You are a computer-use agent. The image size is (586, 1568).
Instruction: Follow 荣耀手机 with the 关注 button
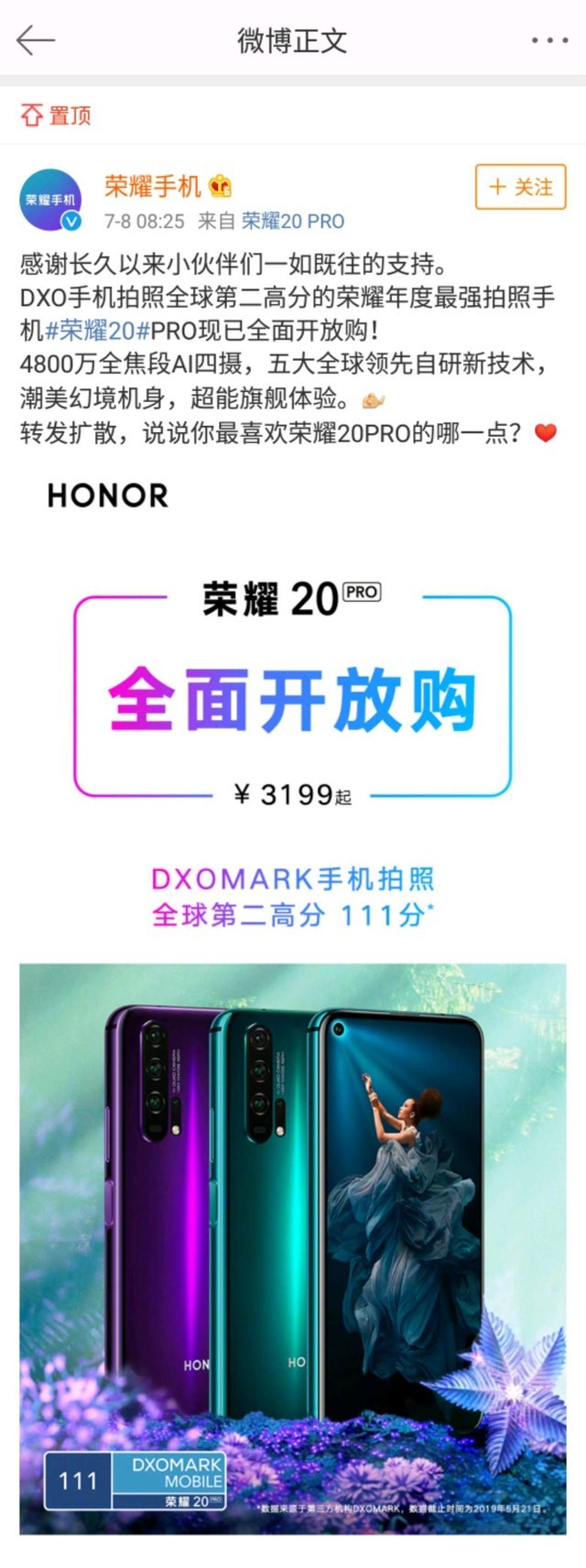tap(520, 188)
